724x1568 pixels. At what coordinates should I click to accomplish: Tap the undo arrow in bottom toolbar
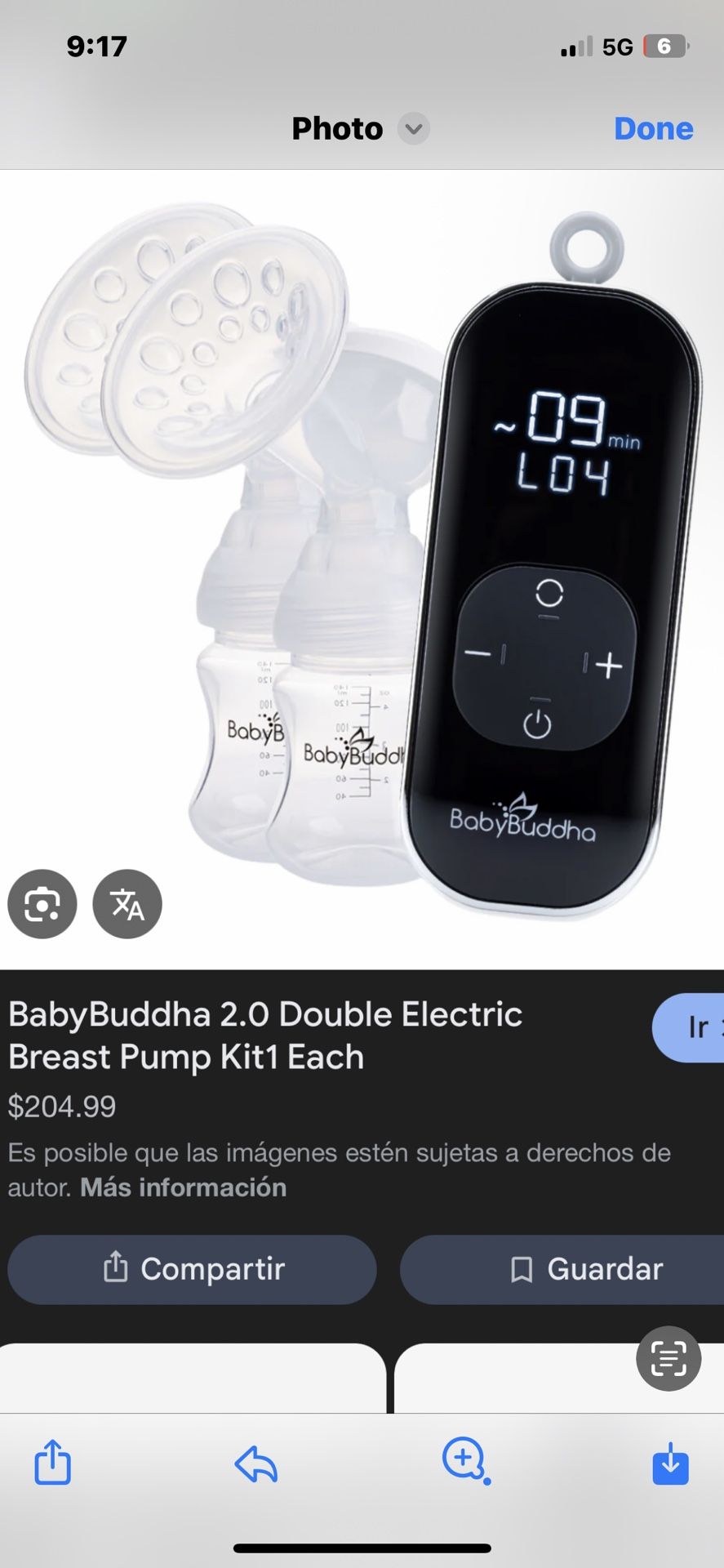click(255, 1463)
